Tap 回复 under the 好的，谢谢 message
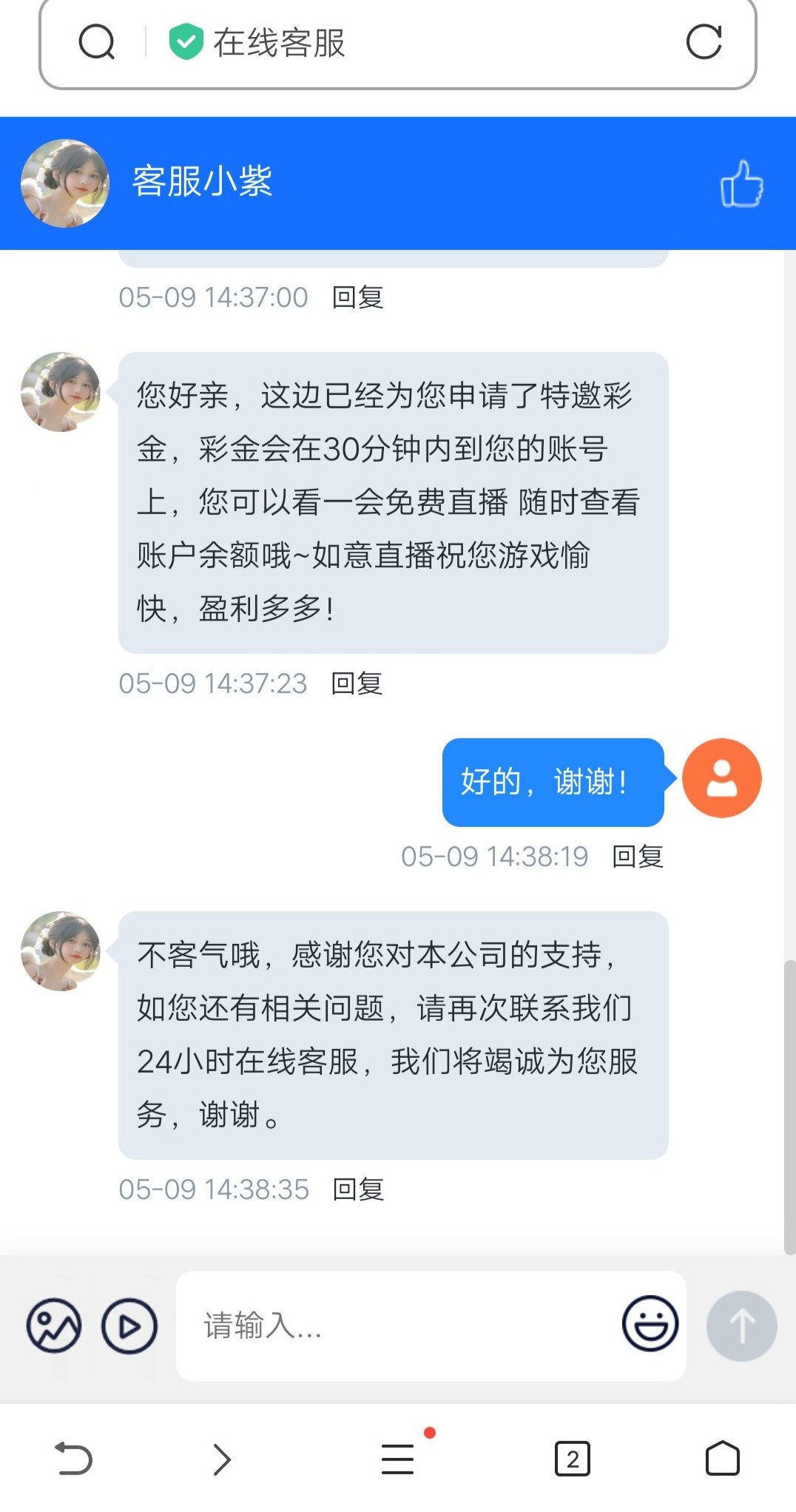Viewport: 796px width, 1512px height. click(638, 857)
